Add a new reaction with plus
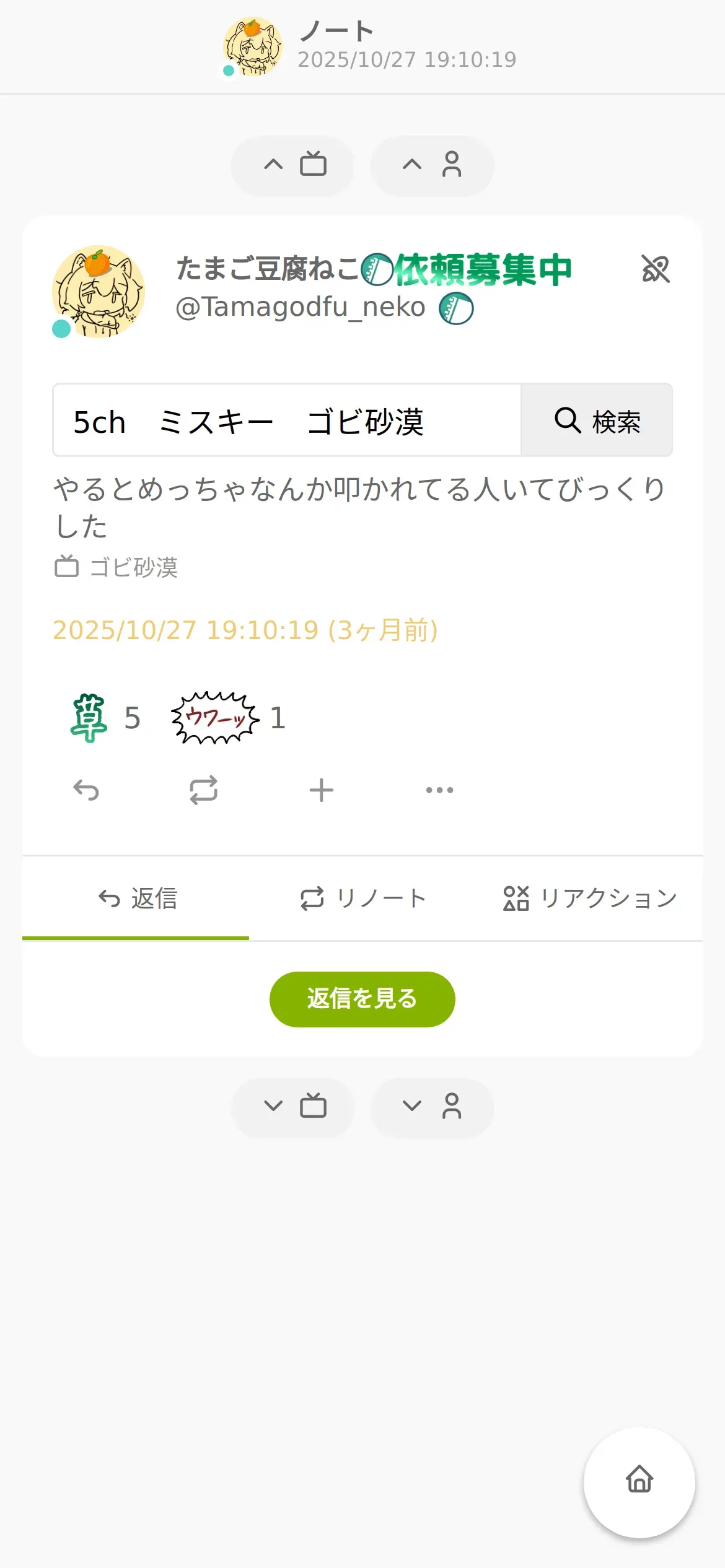 [321, 790]
